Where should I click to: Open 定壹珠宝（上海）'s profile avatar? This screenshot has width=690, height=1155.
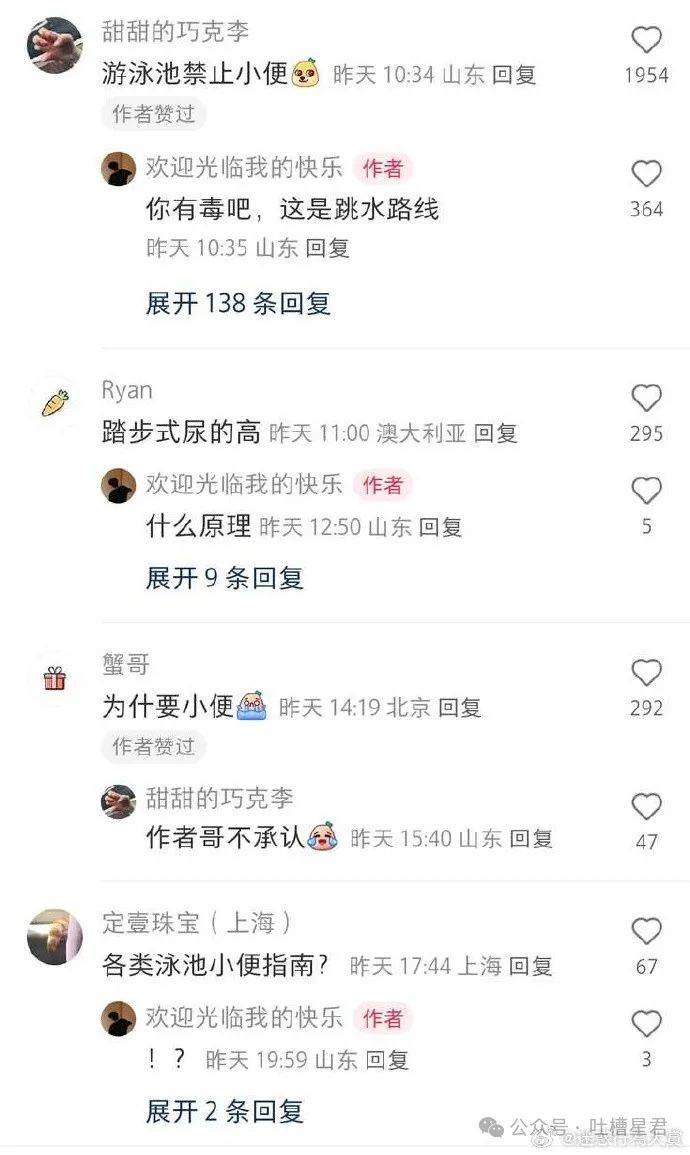(55, 935)
